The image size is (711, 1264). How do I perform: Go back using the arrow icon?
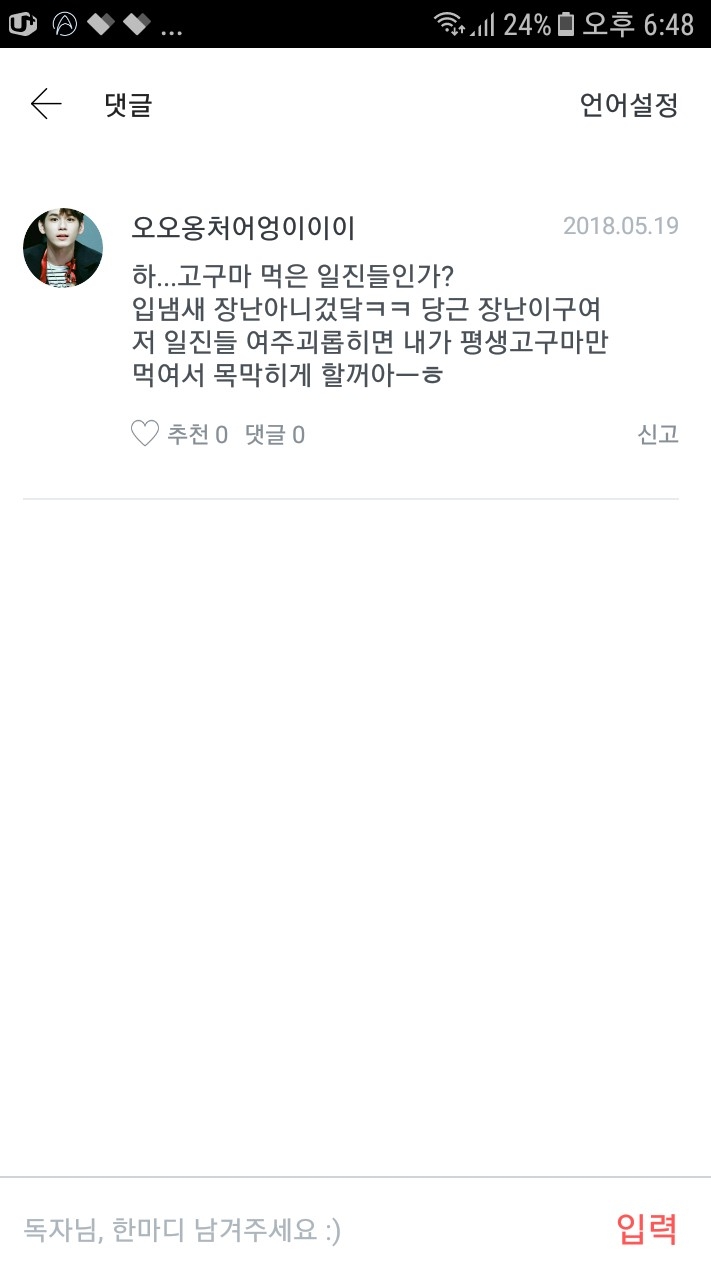pyautogui.click(x=46, y=104)
